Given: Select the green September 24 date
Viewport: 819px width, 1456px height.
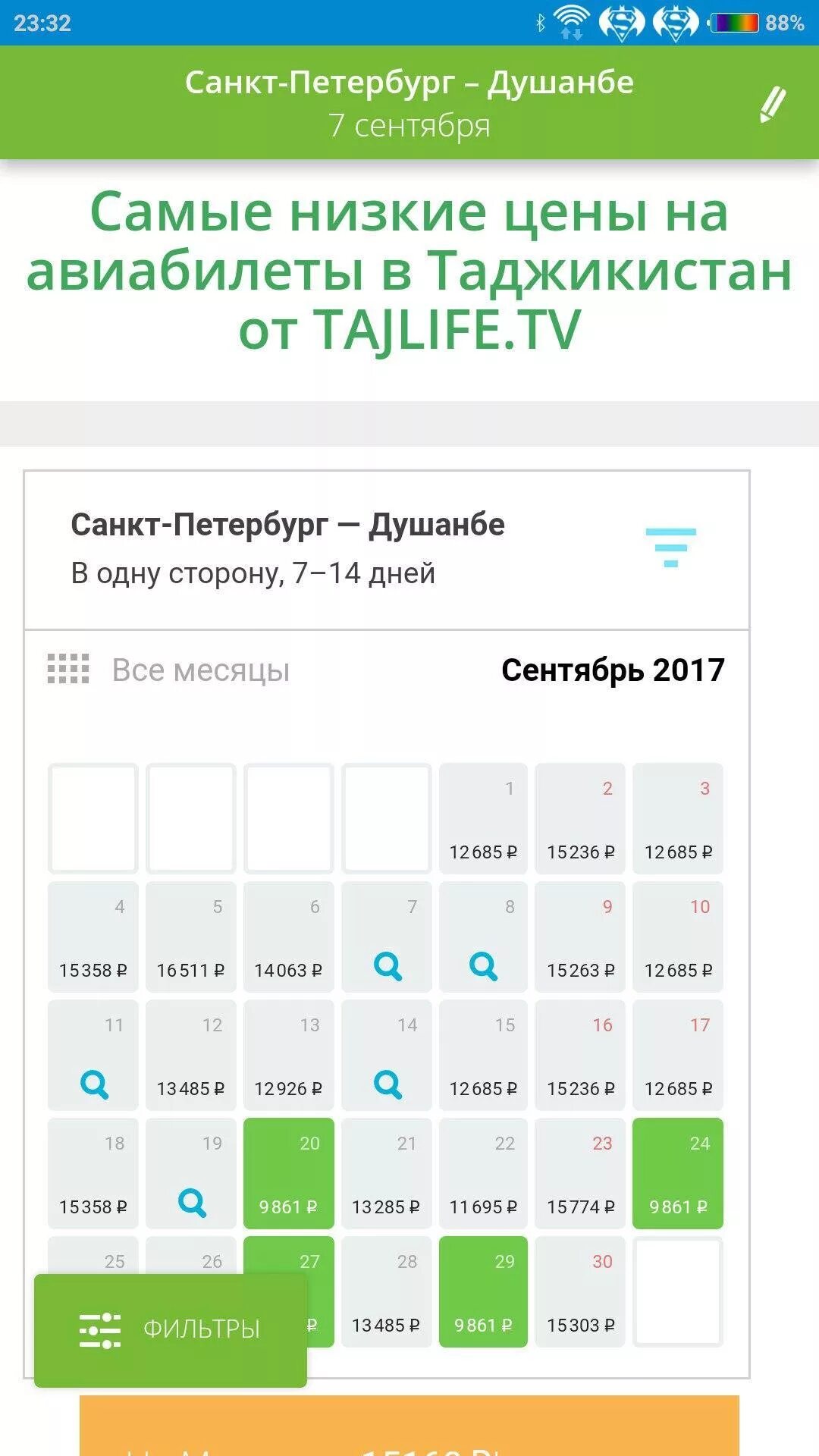Looking at the screenshot, I should pos(678,1174).
